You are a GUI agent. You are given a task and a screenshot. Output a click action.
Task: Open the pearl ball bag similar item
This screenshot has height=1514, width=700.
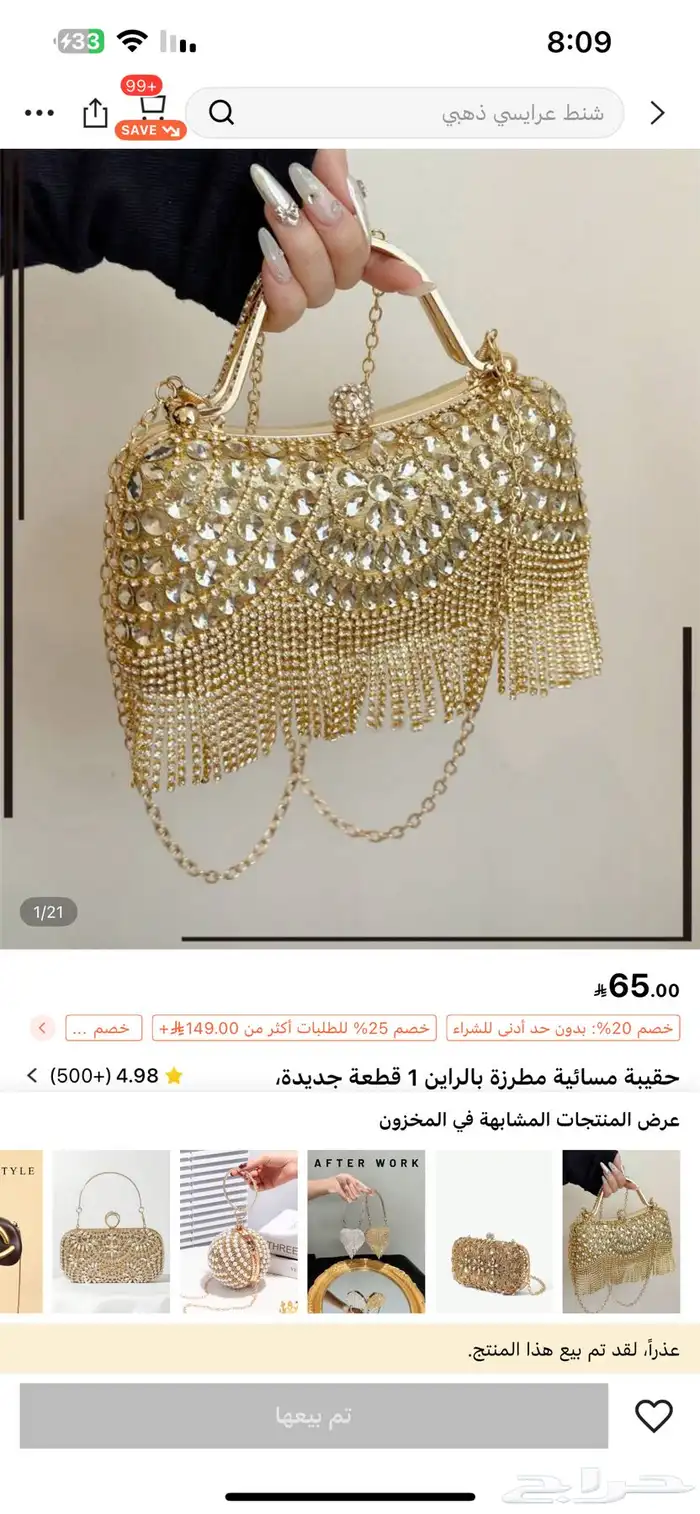point(239,1231)
